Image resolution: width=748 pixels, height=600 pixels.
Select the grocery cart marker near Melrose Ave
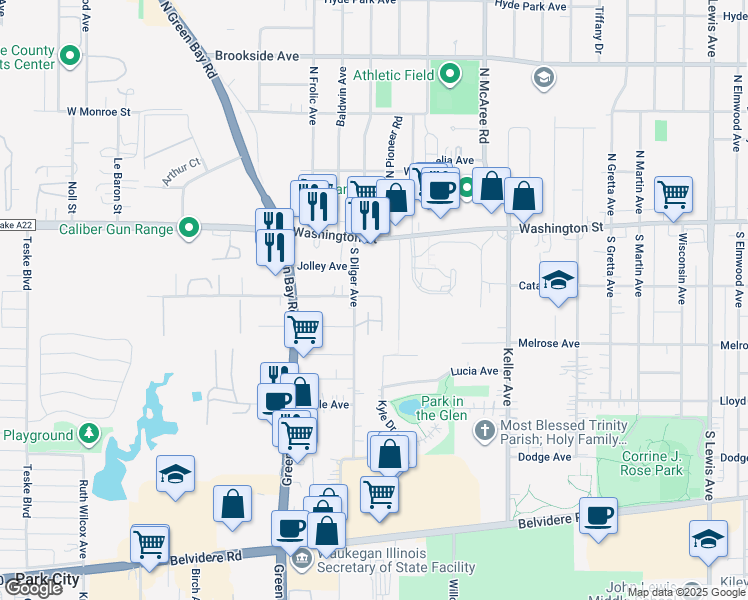coord(303,328)
